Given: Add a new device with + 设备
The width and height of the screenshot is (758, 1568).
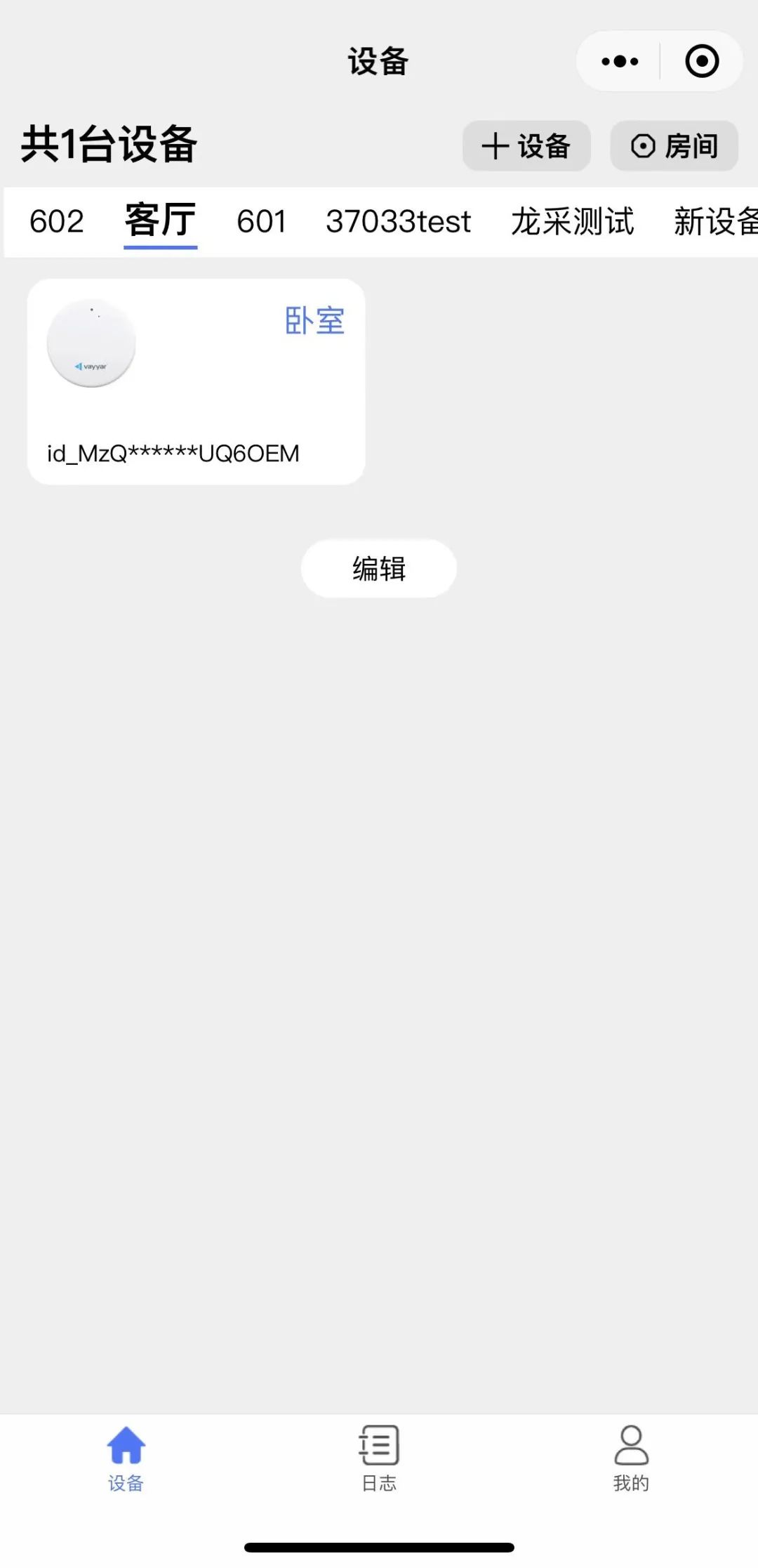Looking at the screenshot, I should click(526, 146).
